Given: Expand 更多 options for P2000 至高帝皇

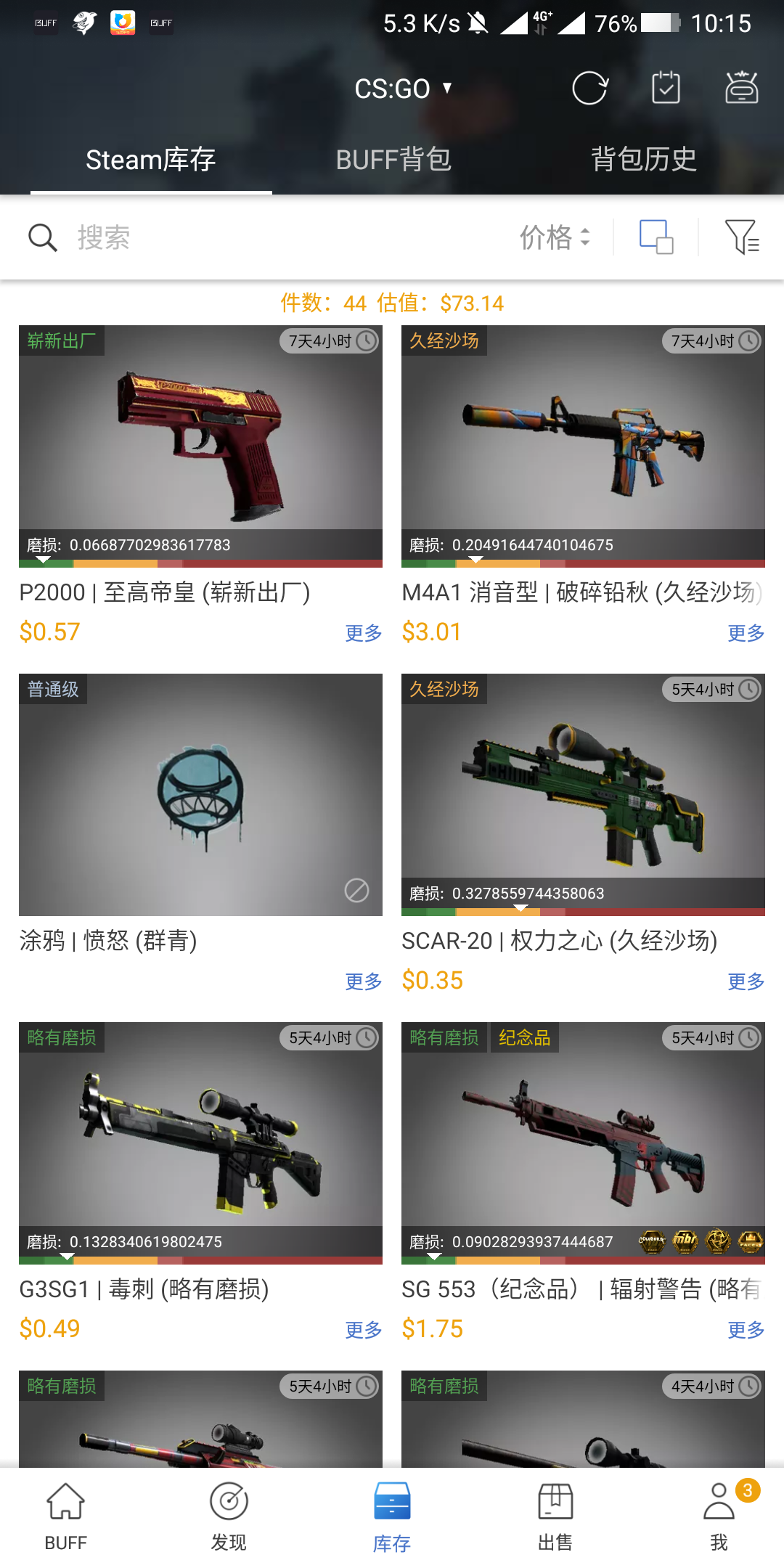Looking at the screenshot, I should point(363,633).
